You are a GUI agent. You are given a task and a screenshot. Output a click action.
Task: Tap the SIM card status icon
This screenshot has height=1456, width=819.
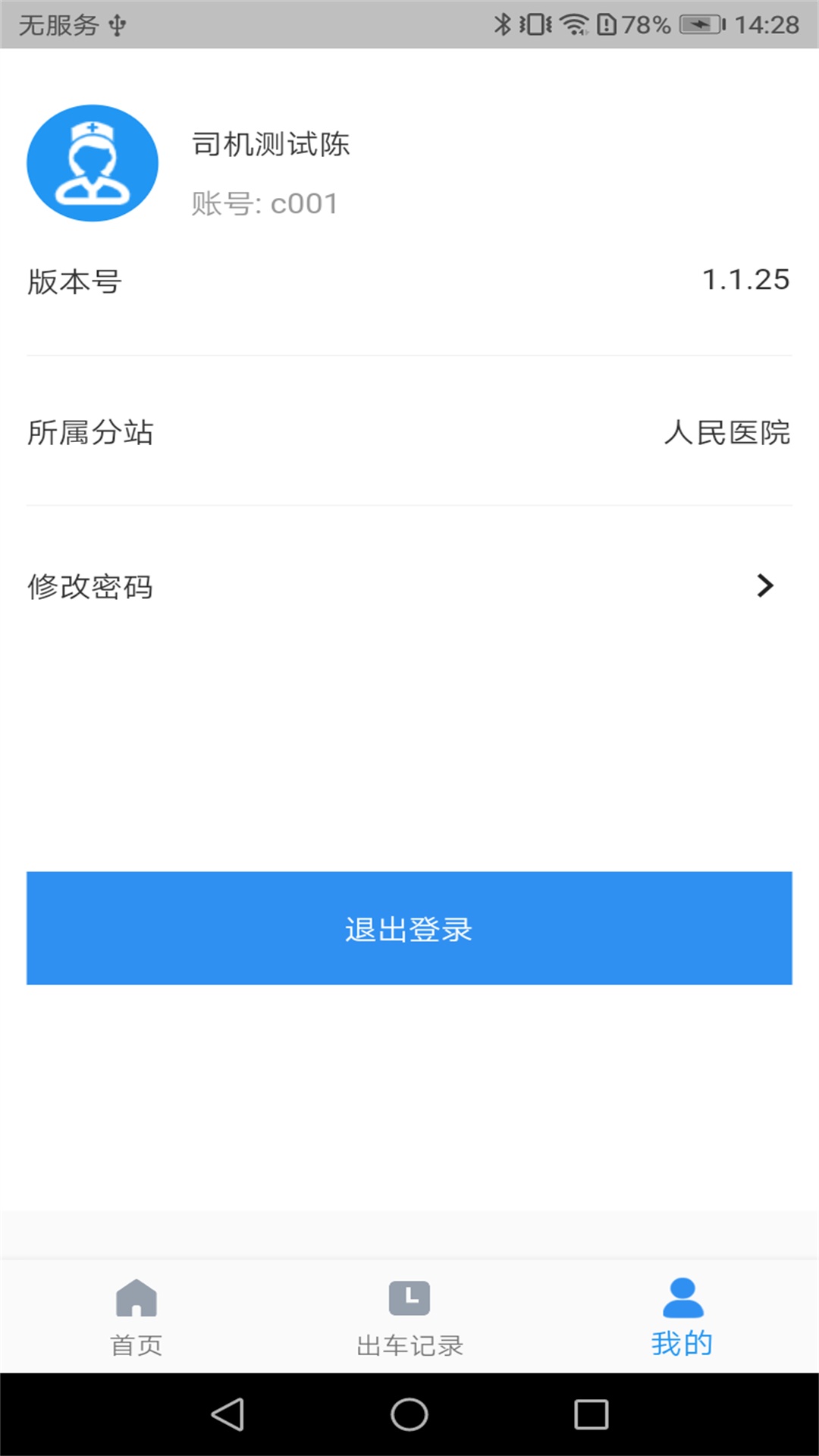[608, 23]
